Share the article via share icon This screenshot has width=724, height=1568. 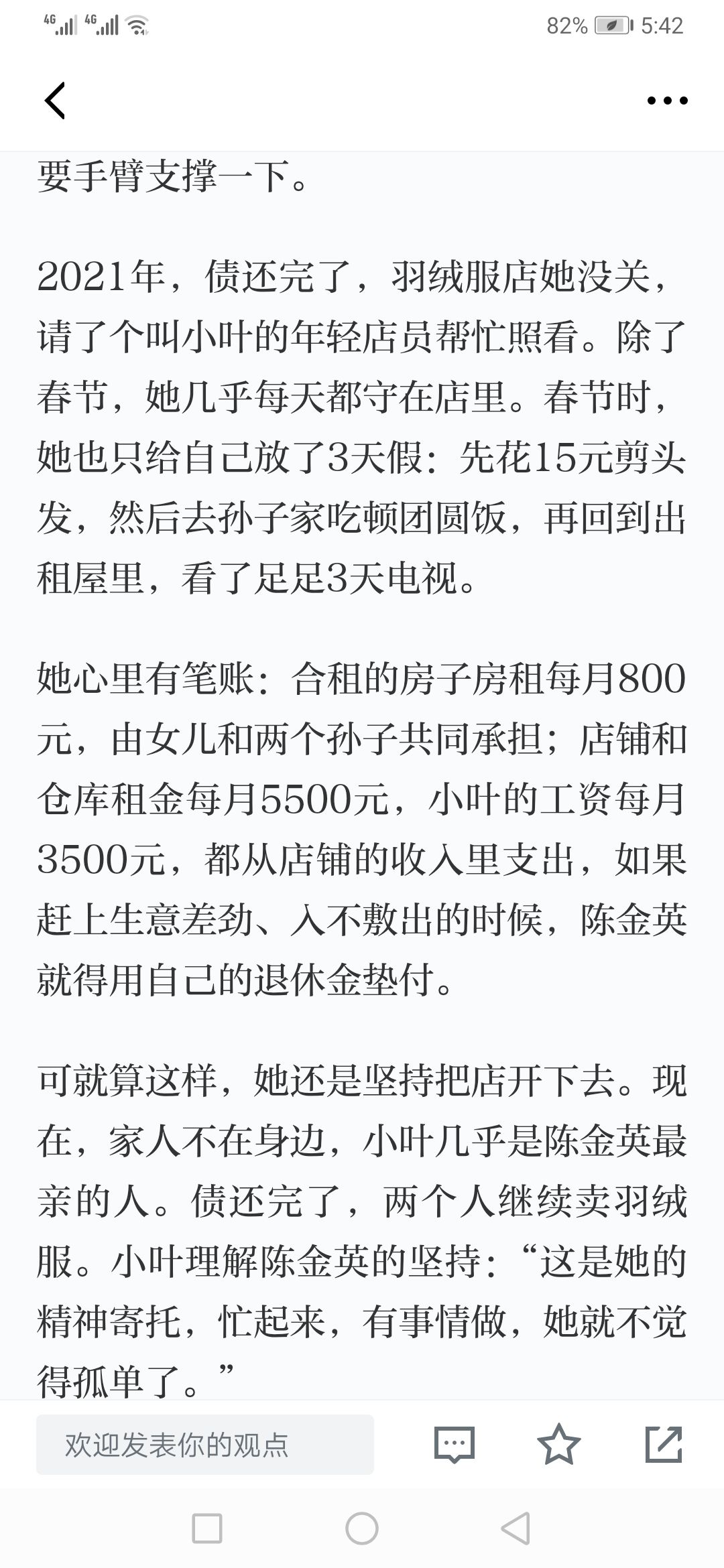pos(664,1444)
